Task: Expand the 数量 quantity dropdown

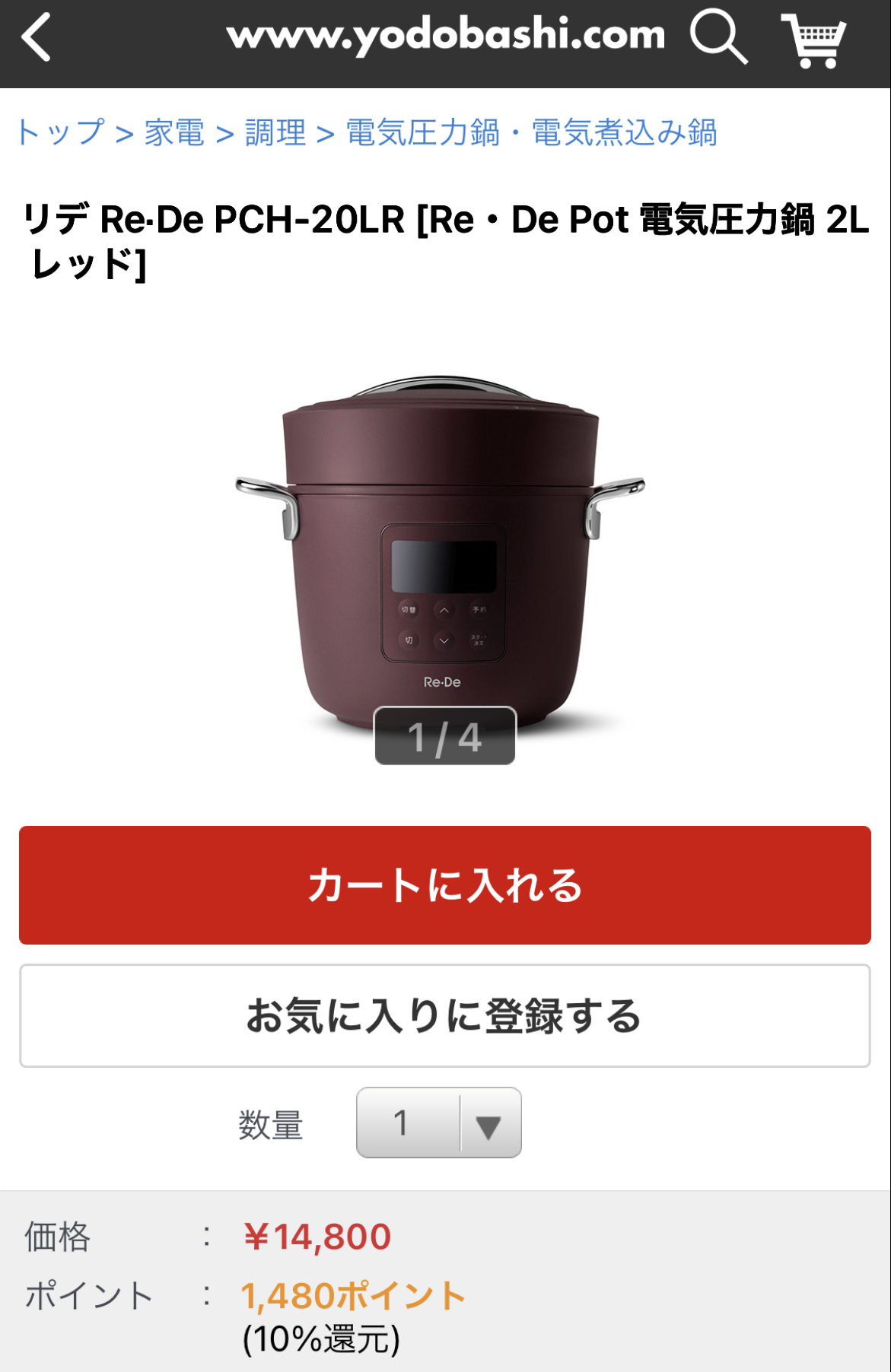Action: (439, 1123)
